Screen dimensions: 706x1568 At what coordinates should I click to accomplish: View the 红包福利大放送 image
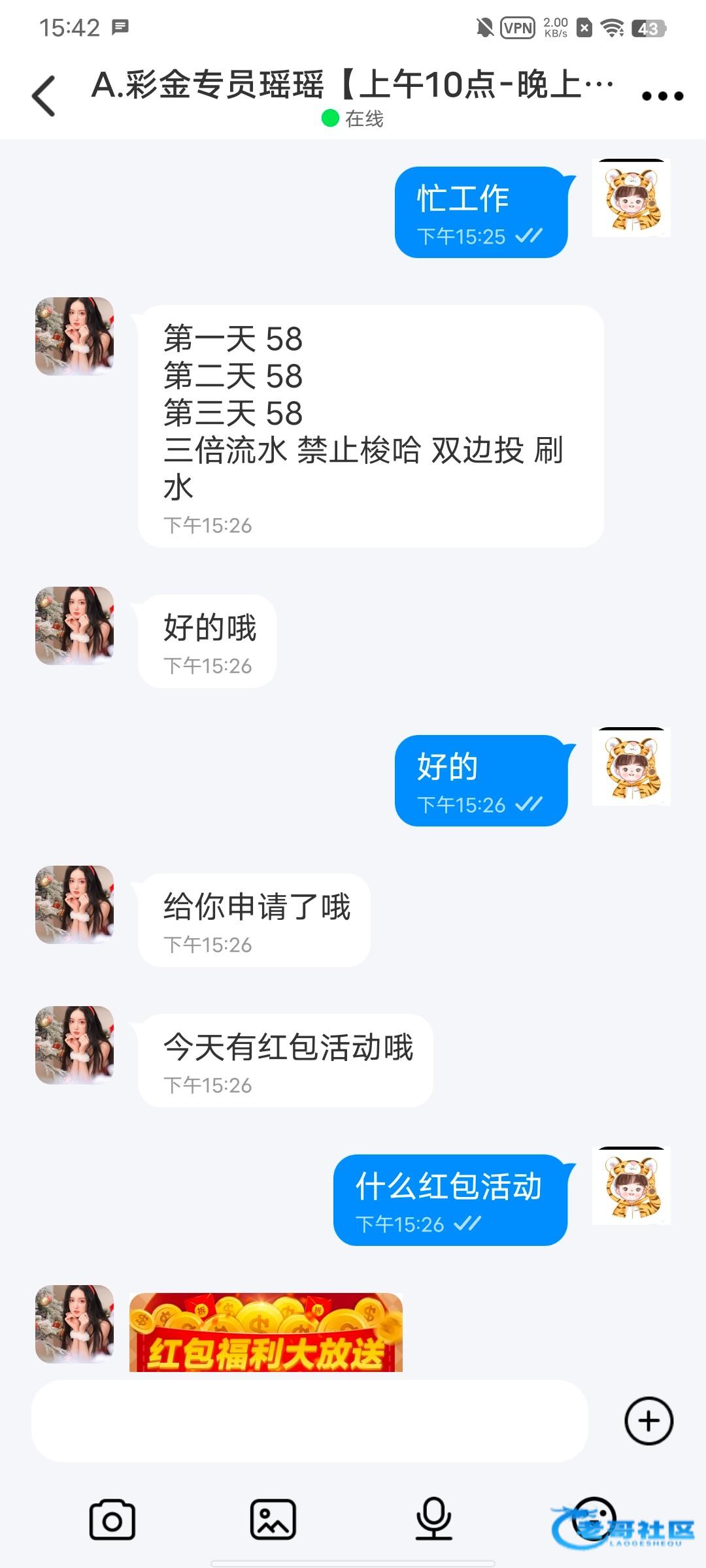[266, 1333]
